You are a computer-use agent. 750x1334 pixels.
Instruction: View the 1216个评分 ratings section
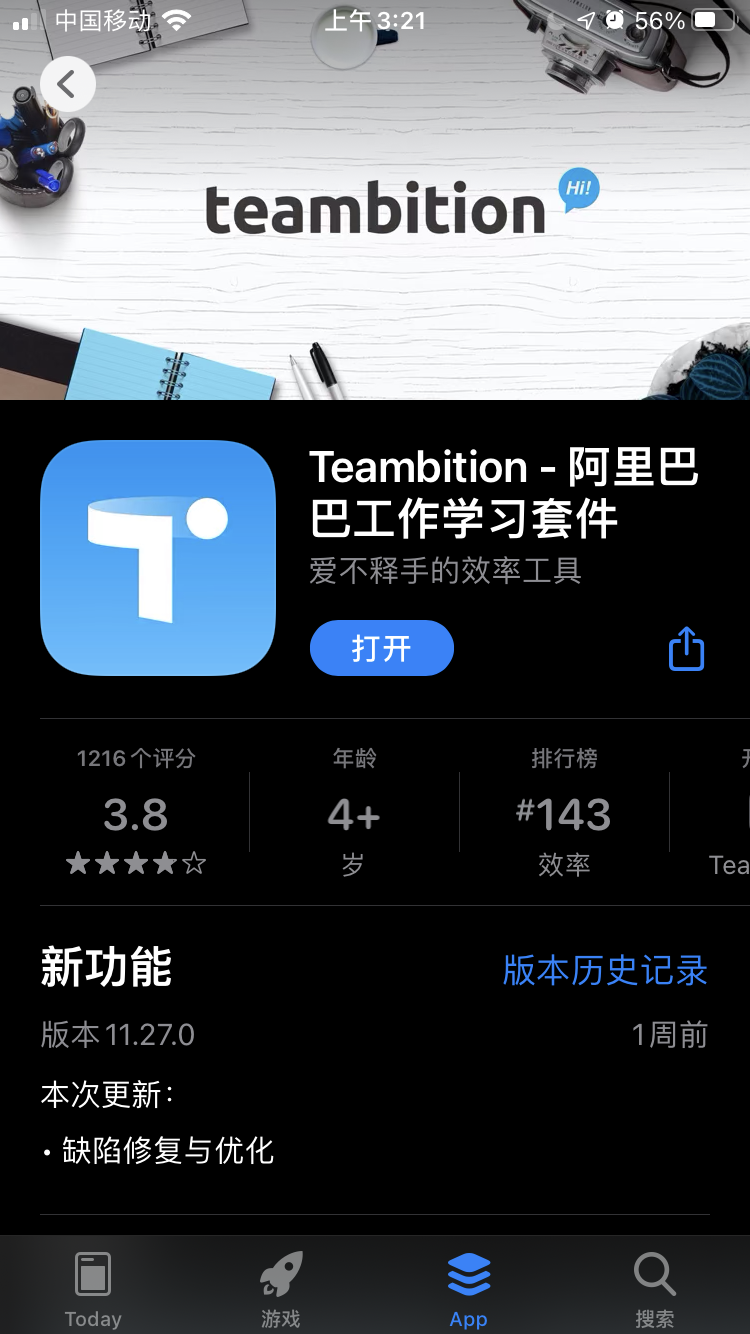pos(136,812)
